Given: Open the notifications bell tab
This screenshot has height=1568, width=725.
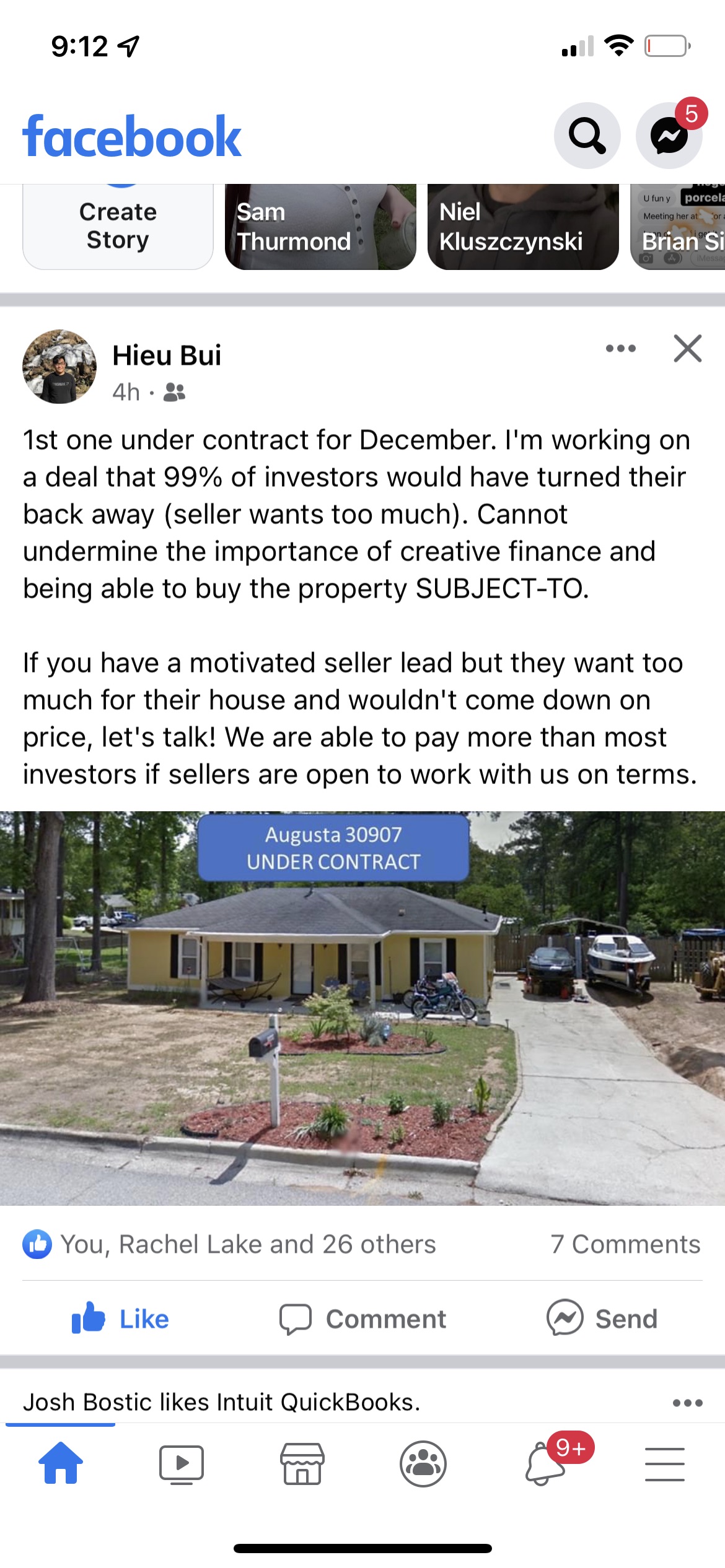Looking at the screenshot, I should pyautogui.click(x=545, y=1465).
